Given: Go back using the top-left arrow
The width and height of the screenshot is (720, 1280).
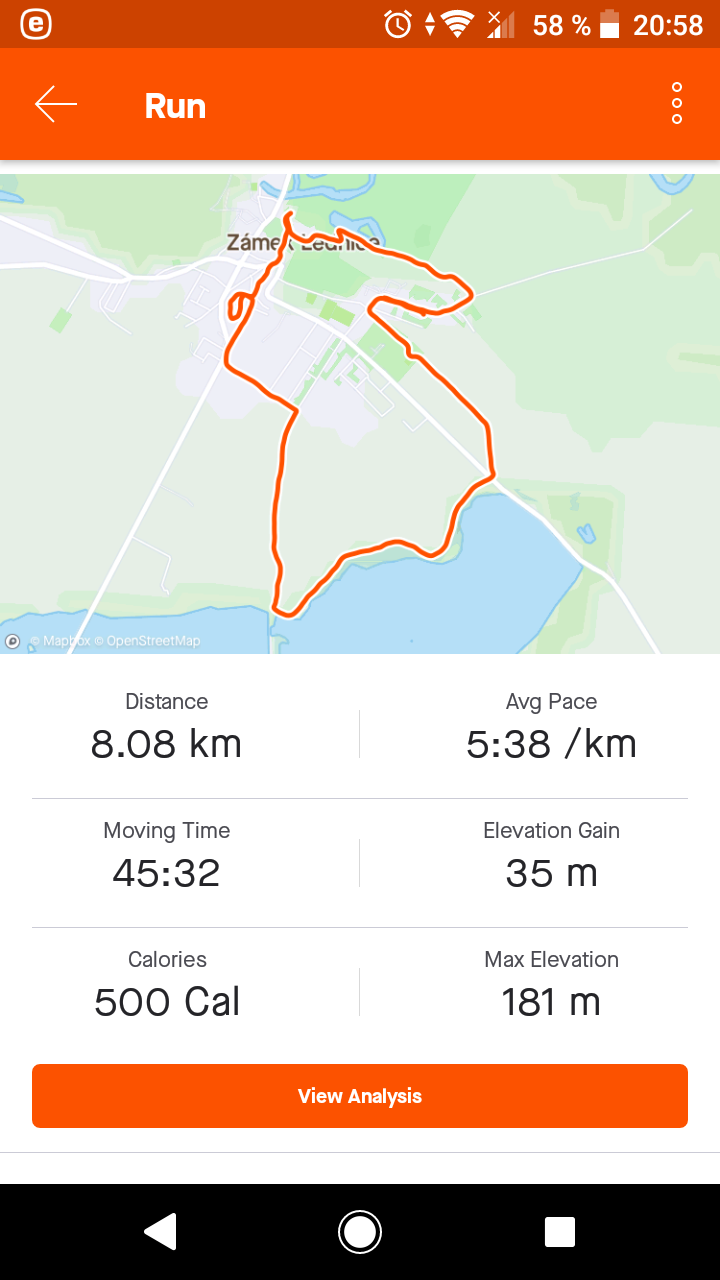Looking at the screenshot, I should point(56,104).
